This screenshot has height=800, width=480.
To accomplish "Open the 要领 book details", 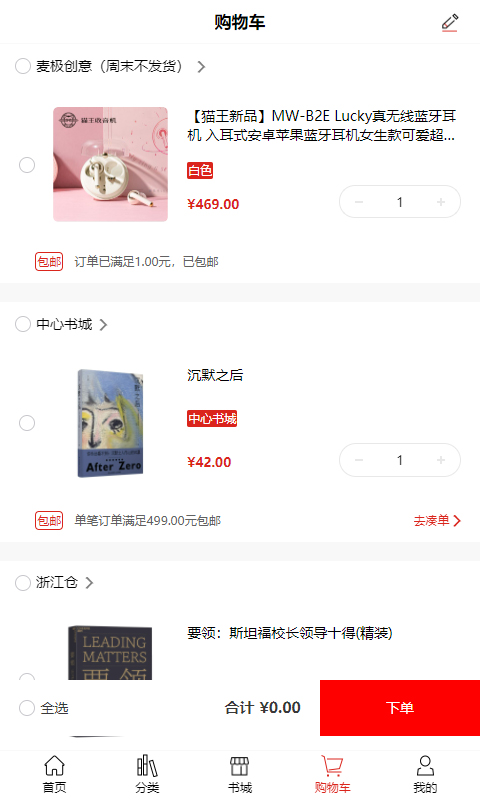I will (290, 633).
